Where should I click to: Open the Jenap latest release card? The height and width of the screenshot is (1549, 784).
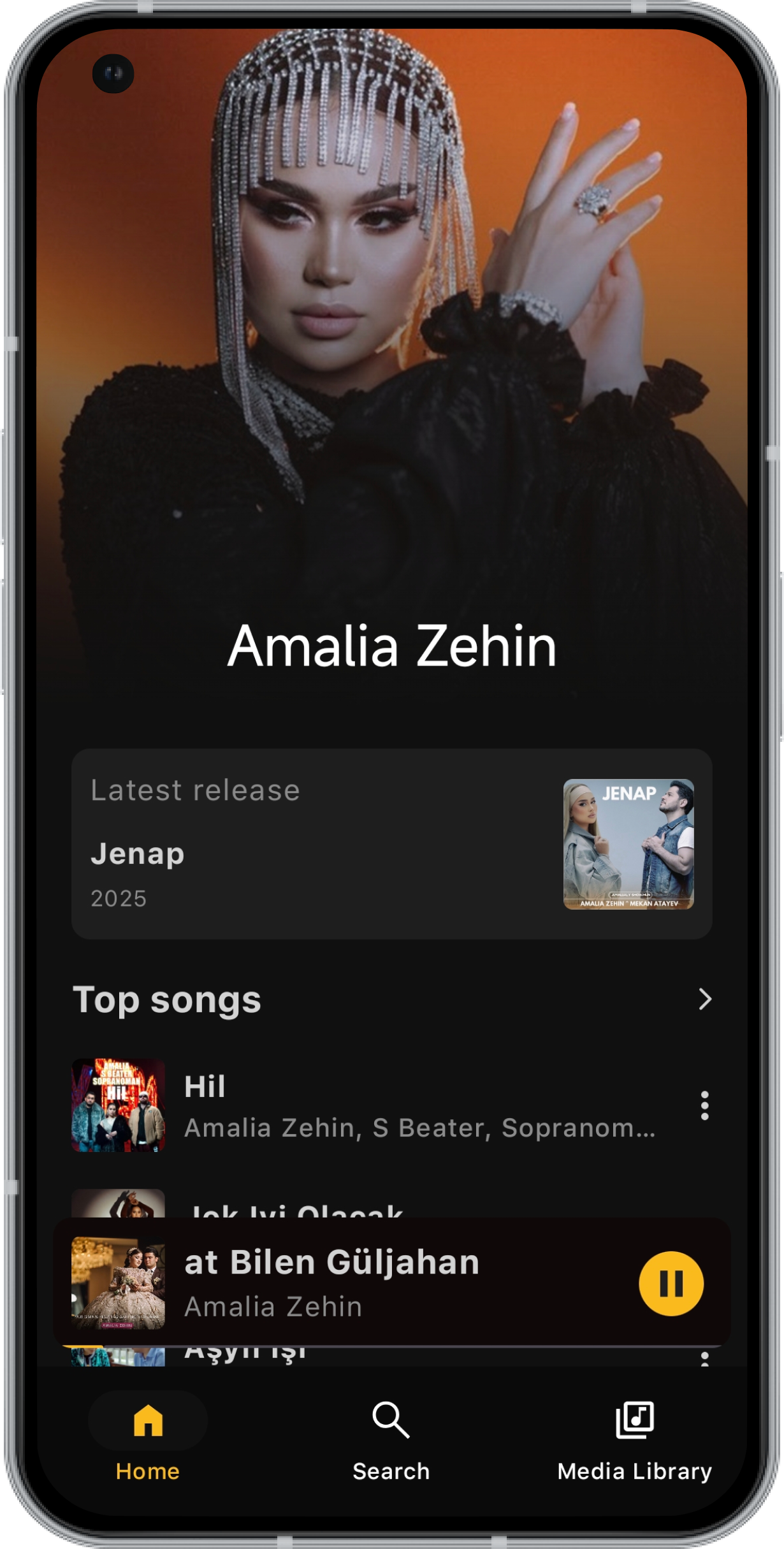pos(391,843)
